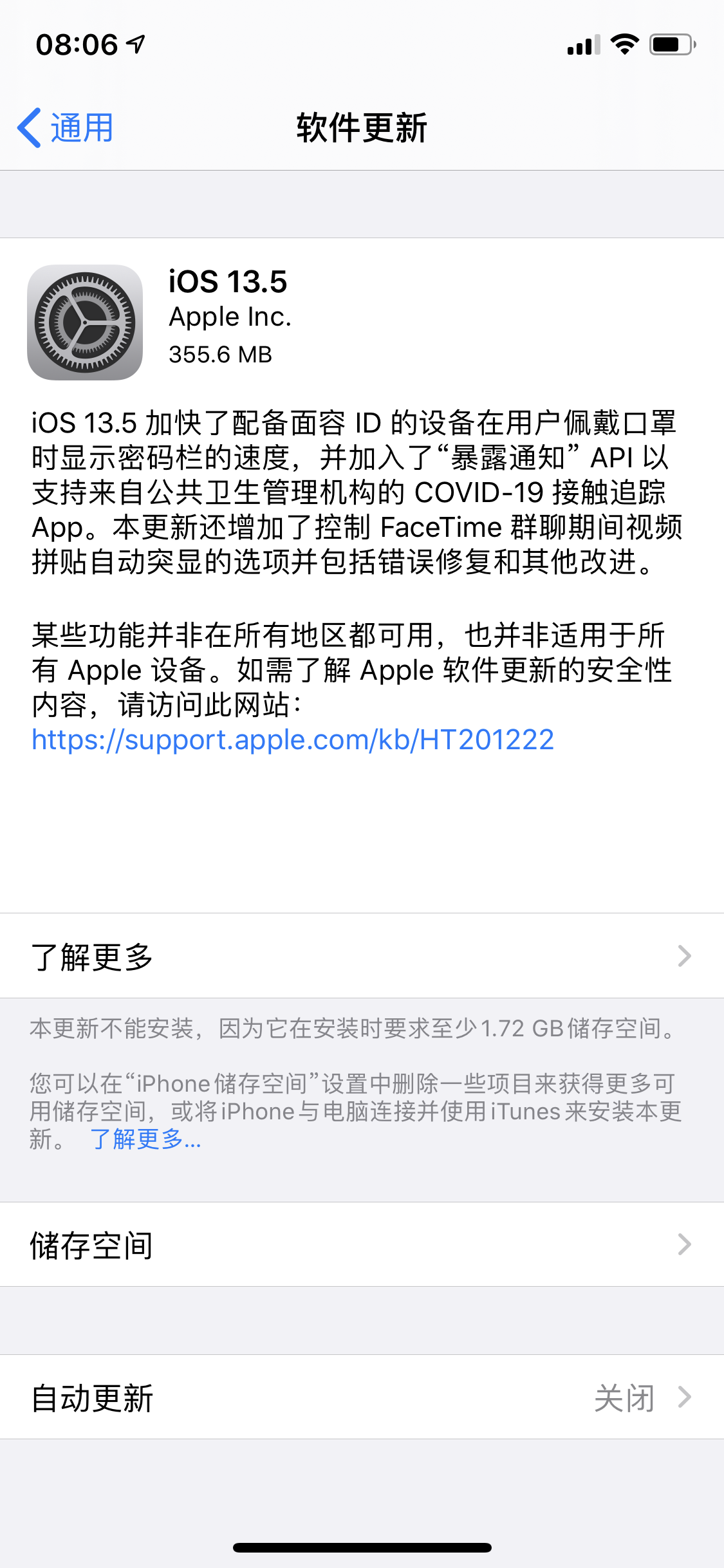The height and width of the screenshot is (1568, 724).
Task: Open 自动更新 settings
Action: (x=362, y=1397)
